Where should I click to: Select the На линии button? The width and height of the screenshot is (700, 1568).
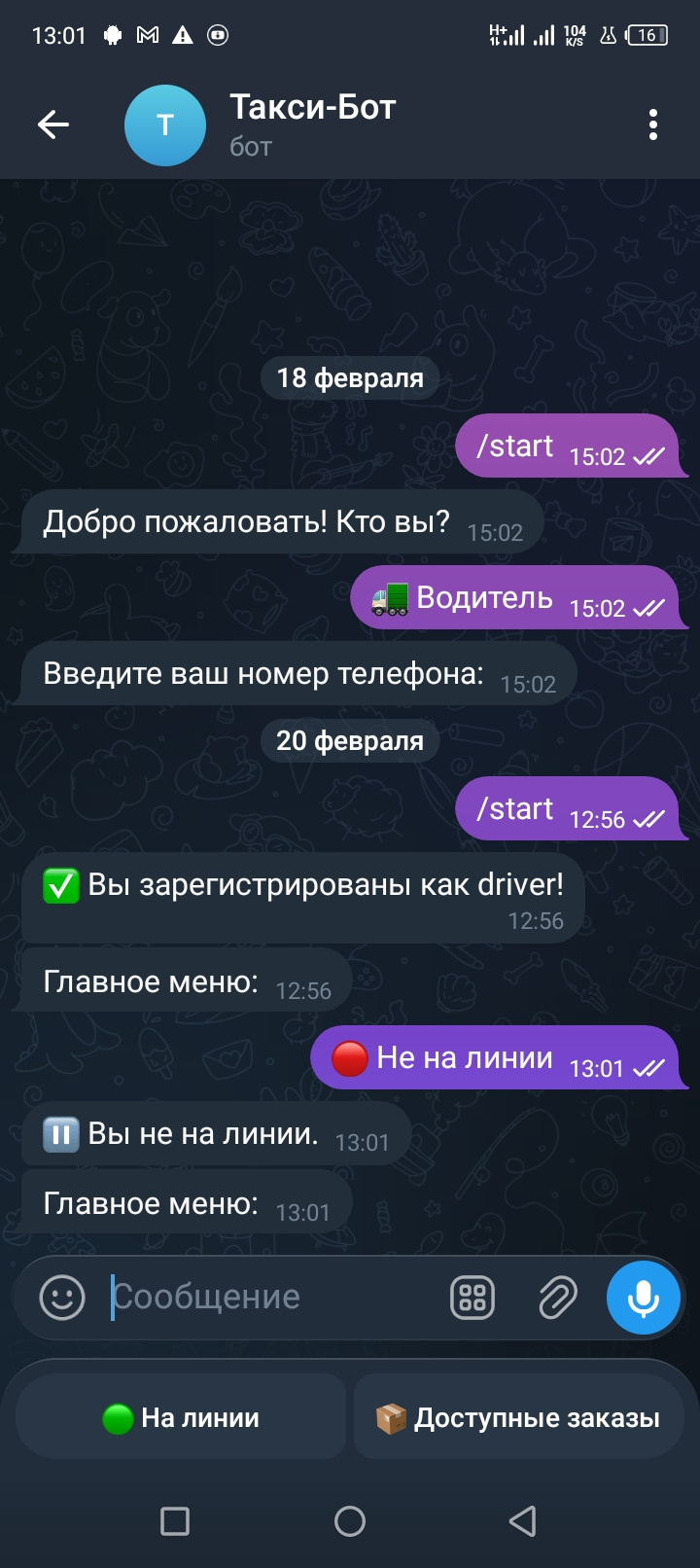[x=182, y=1418]
